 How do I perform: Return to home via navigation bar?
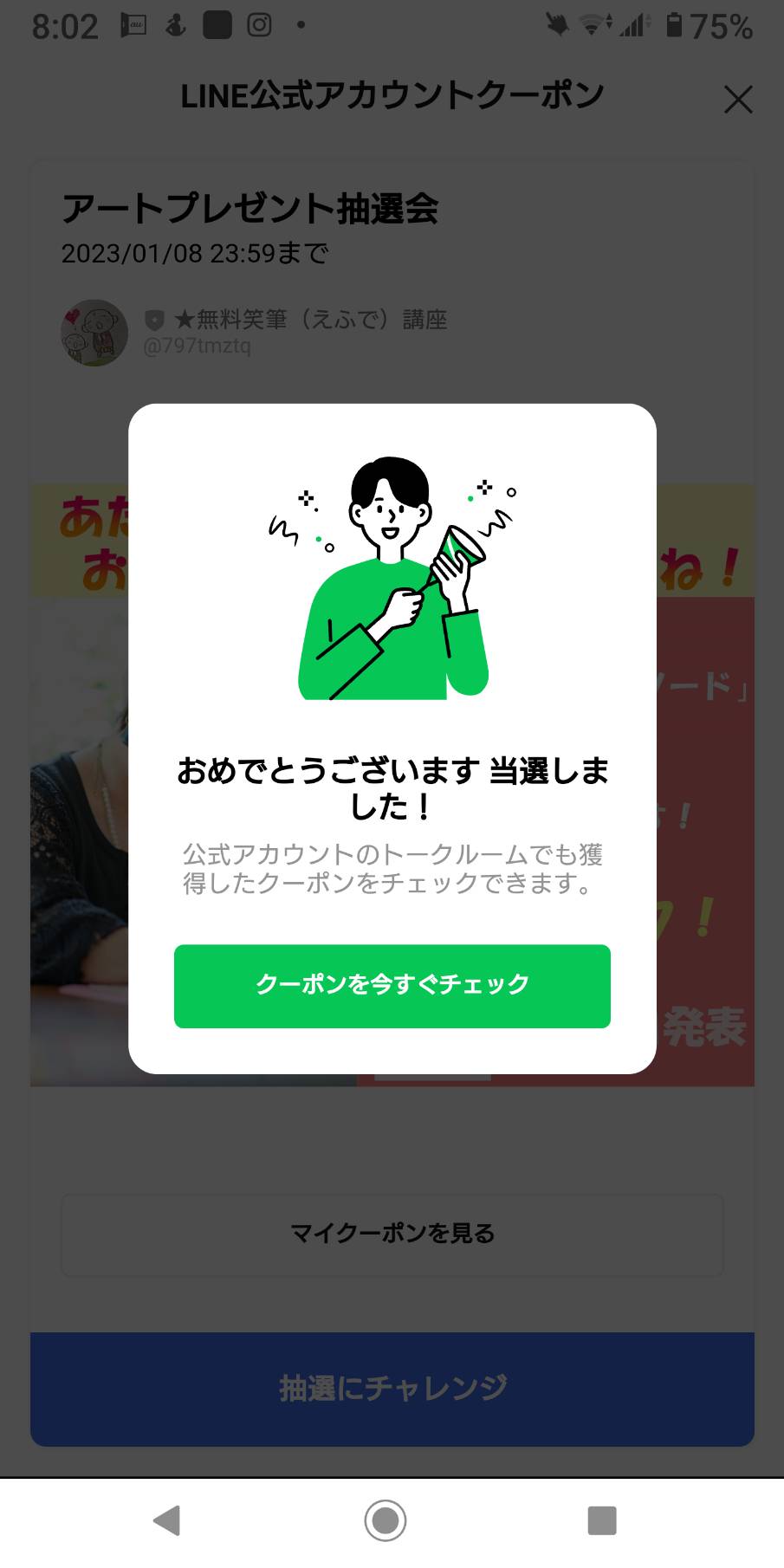385,1519
